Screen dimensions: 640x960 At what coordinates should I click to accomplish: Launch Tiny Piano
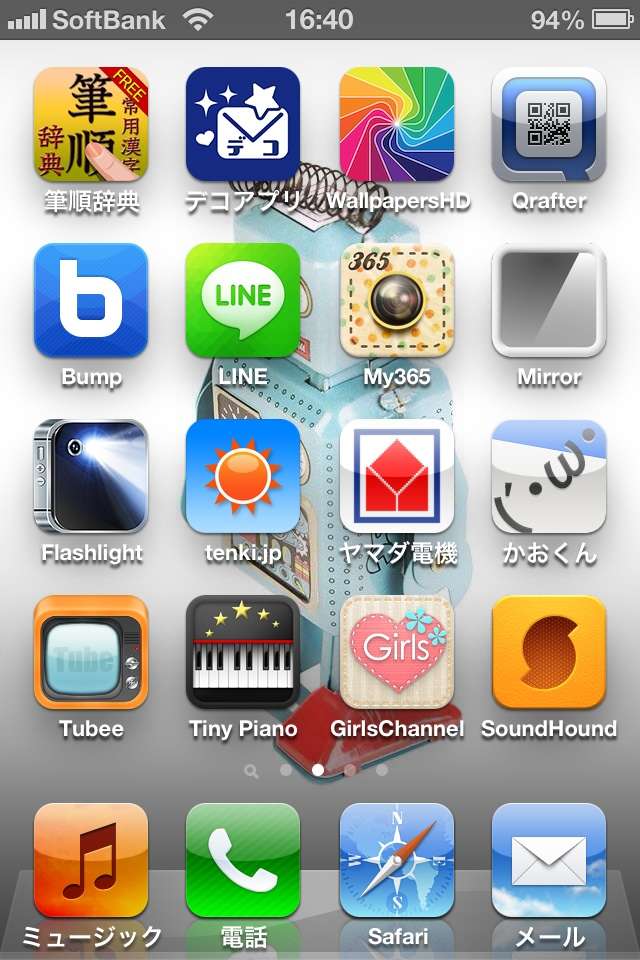[x=243, y=652]
